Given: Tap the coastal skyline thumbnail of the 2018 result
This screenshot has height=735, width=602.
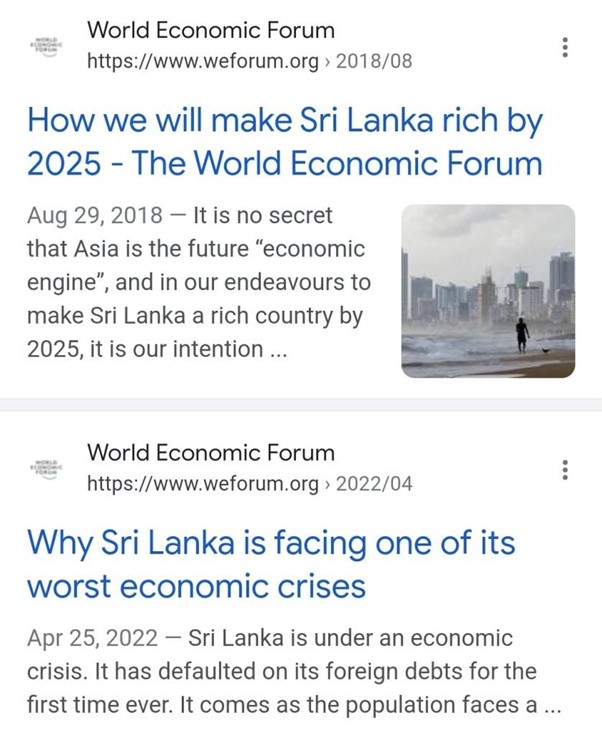Looking at the screenshot, I should pos(488,291).
